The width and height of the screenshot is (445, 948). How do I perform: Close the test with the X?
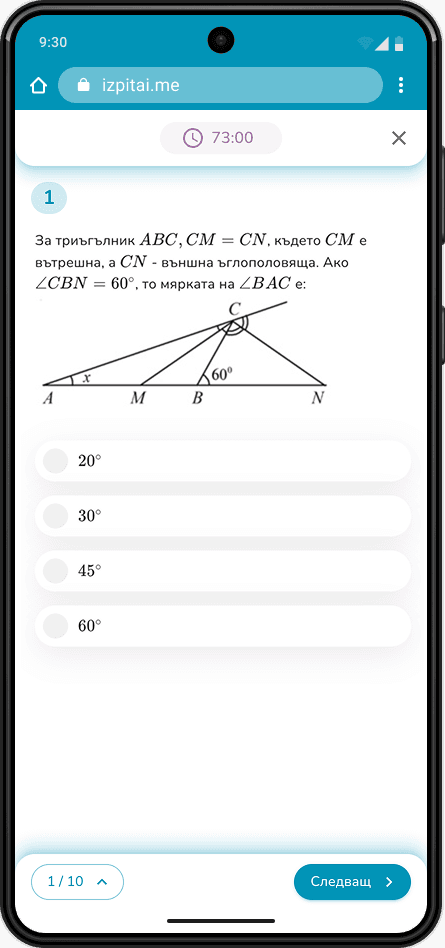(x=399, y=138)
